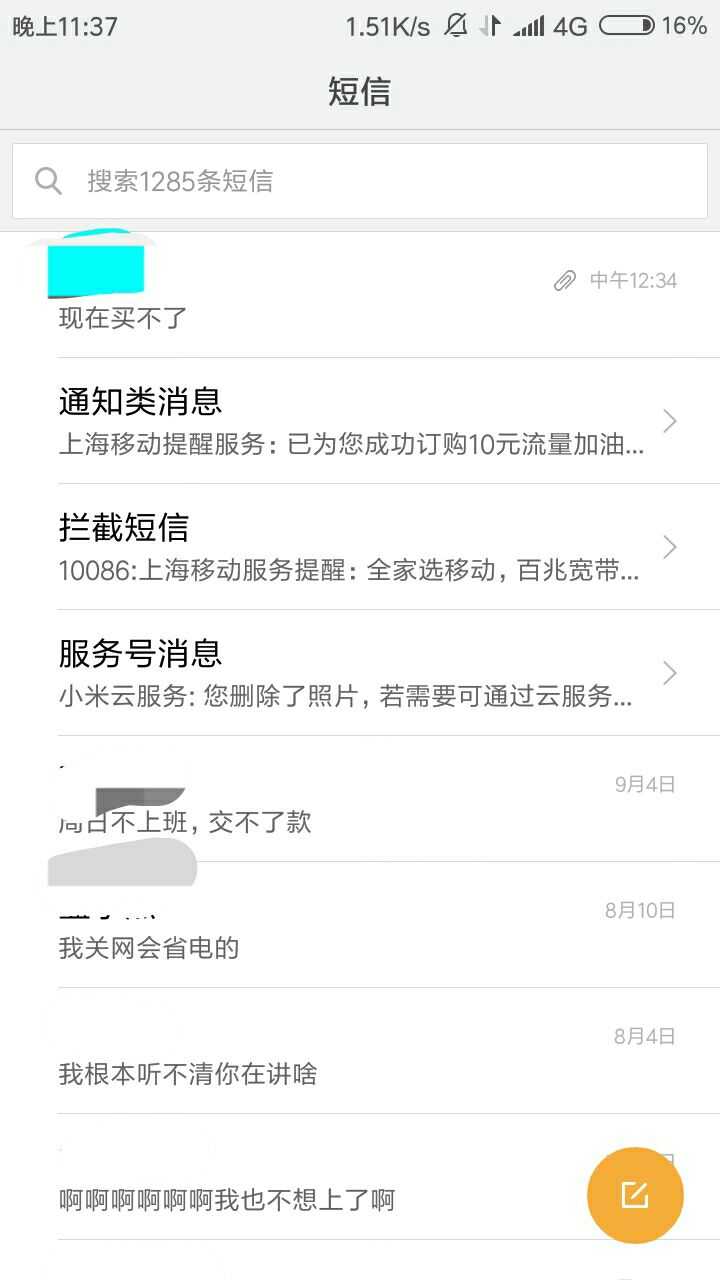Open the thread saying 我关网会省电的
This screenshot has width=720, height=1280.
coord(360,925)
